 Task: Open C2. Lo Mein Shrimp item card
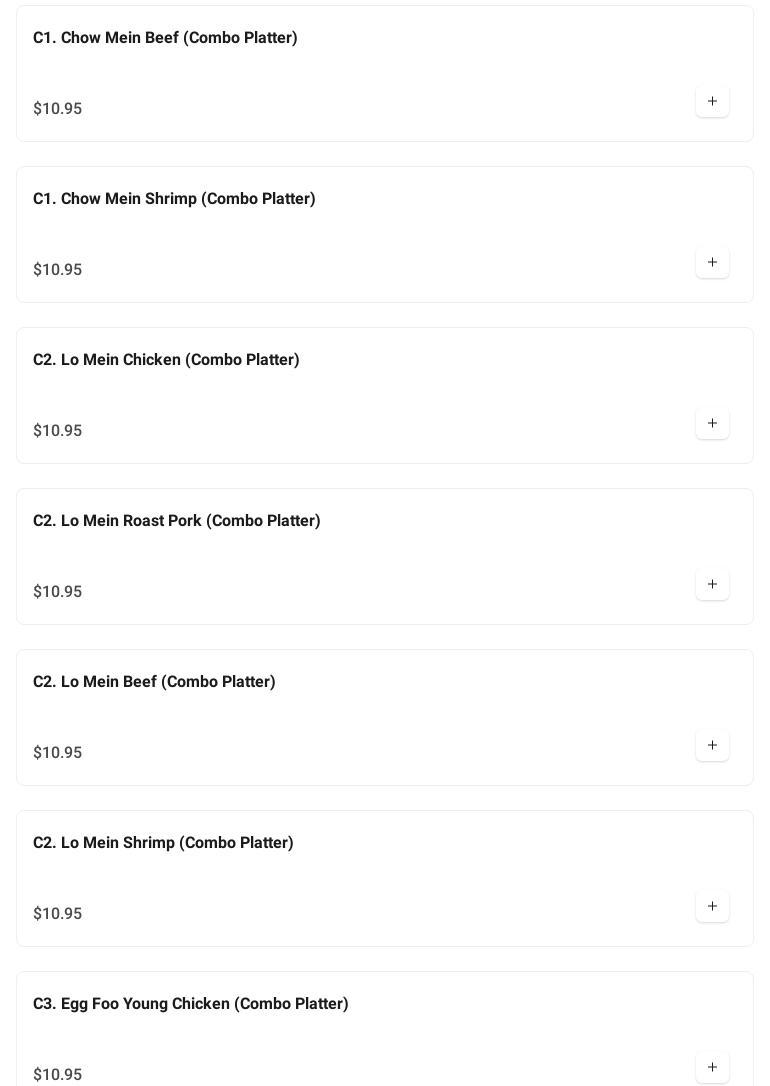coord(163,843)
